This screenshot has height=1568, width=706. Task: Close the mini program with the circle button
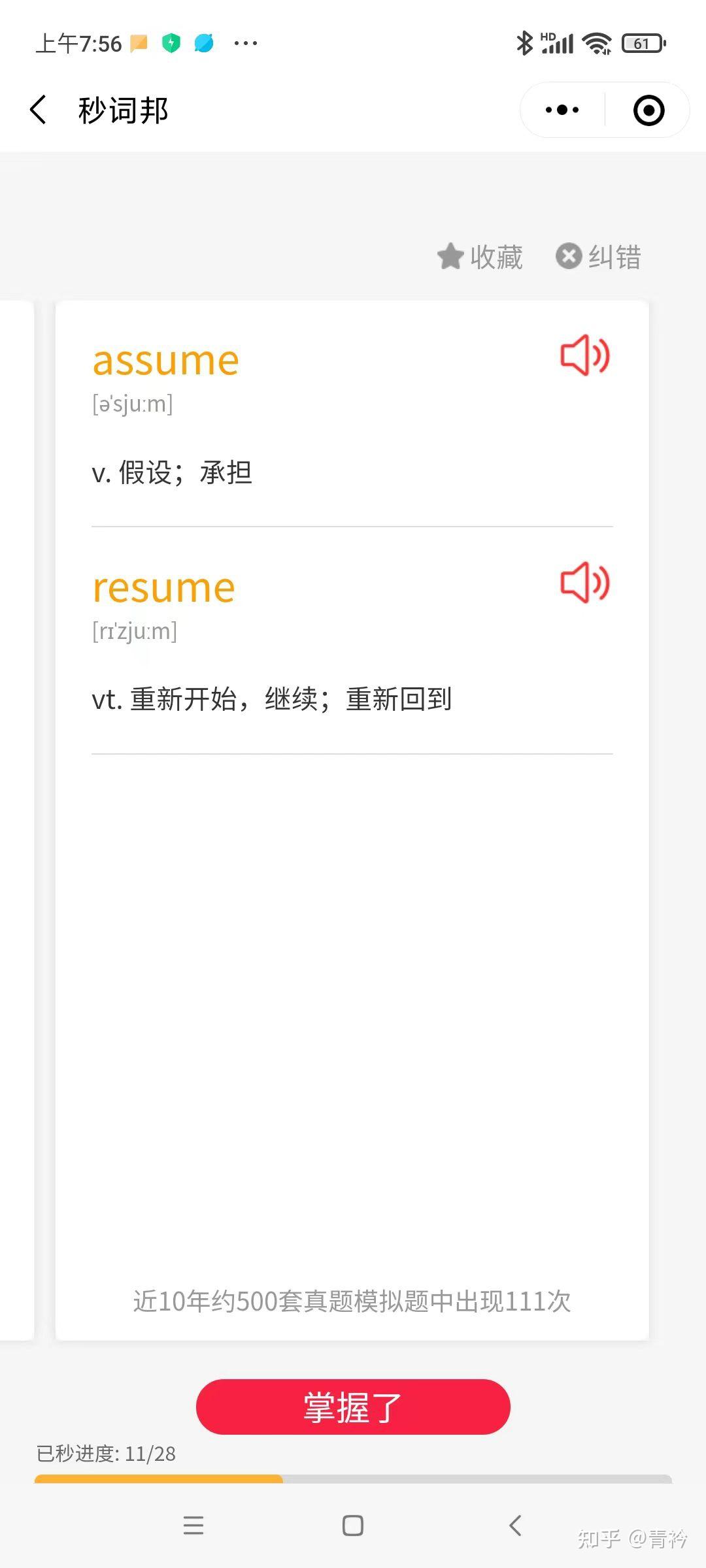pos(648,110)
